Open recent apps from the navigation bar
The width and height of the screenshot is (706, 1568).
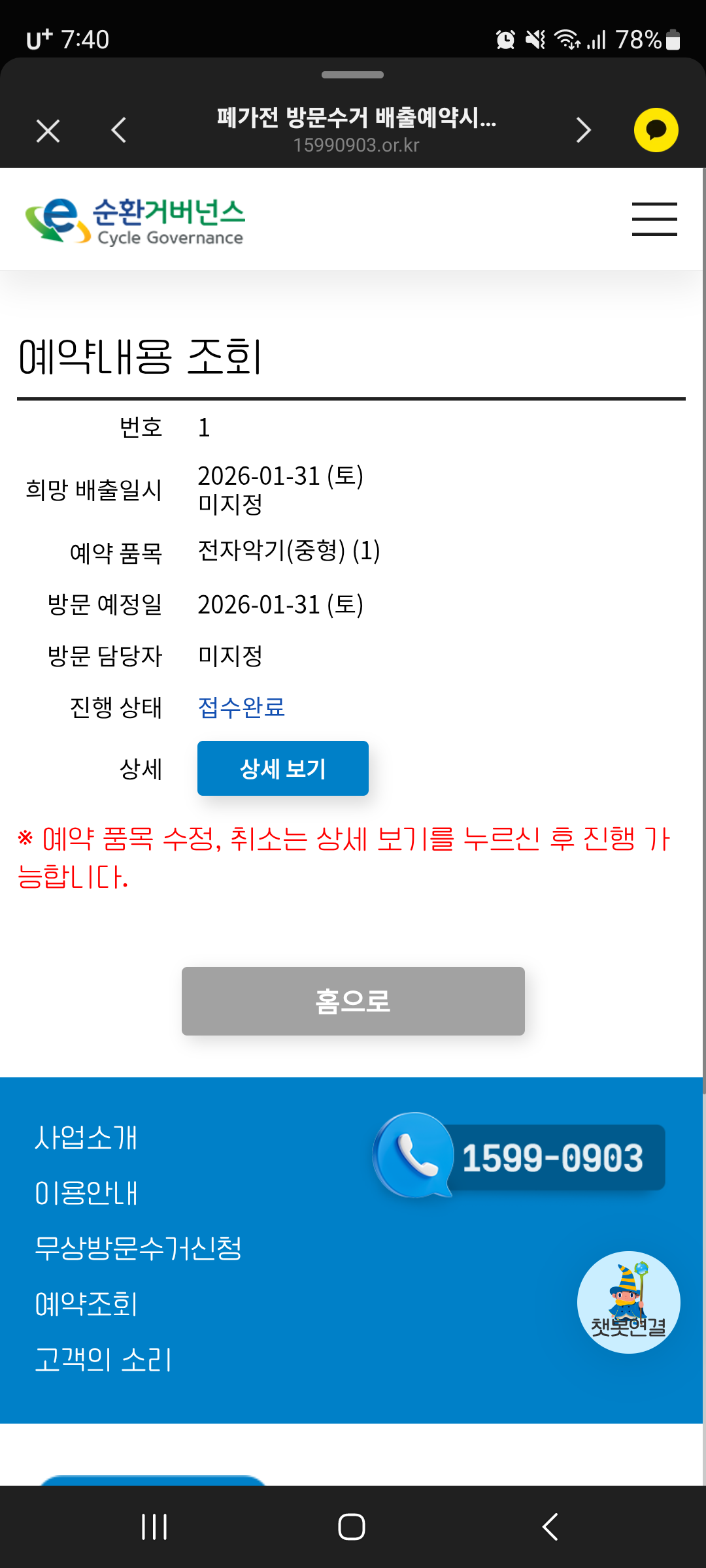pos(154,1527)
